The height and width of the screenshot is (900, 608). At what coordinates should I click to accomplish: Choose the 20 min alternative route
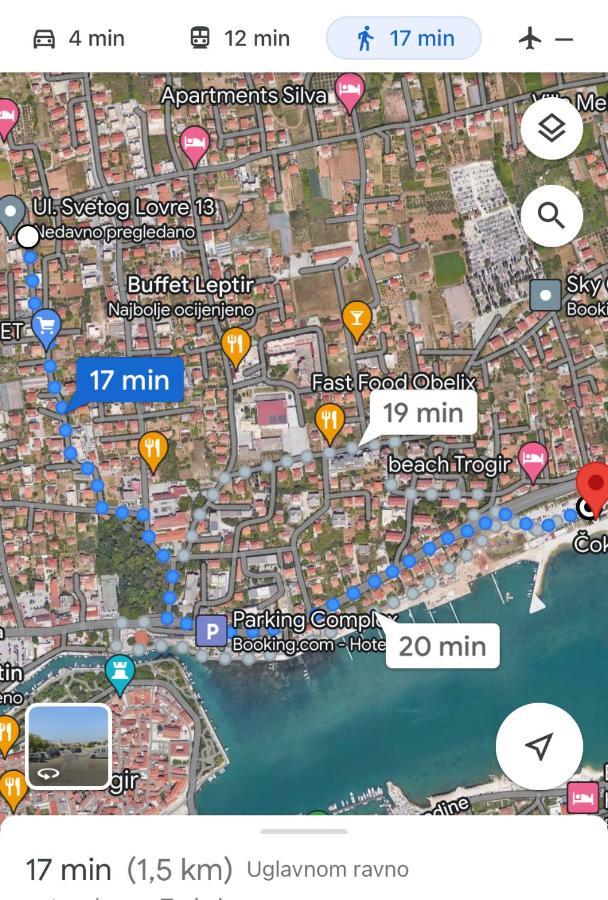point(442,646)
